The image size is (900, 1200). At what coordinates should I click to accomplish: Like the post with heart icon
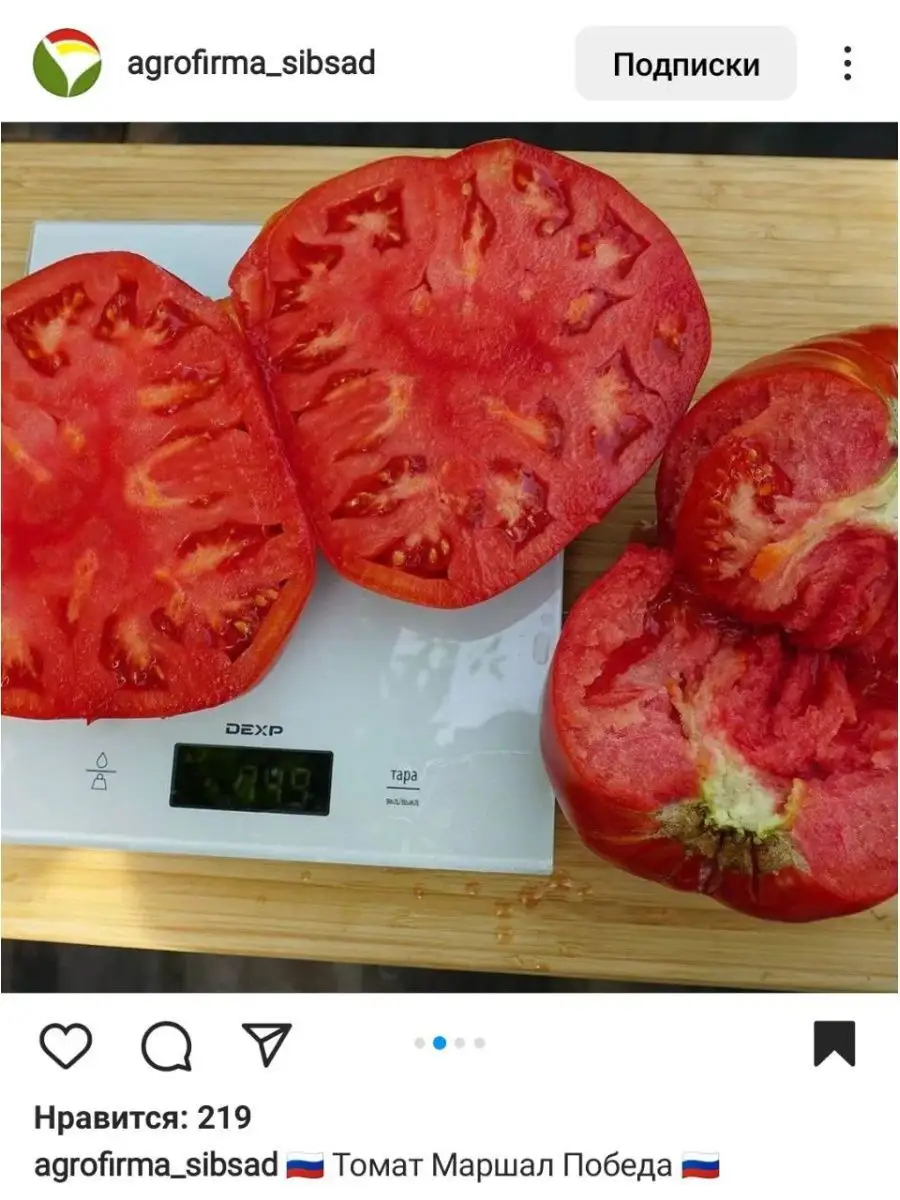click(66, 1045)
